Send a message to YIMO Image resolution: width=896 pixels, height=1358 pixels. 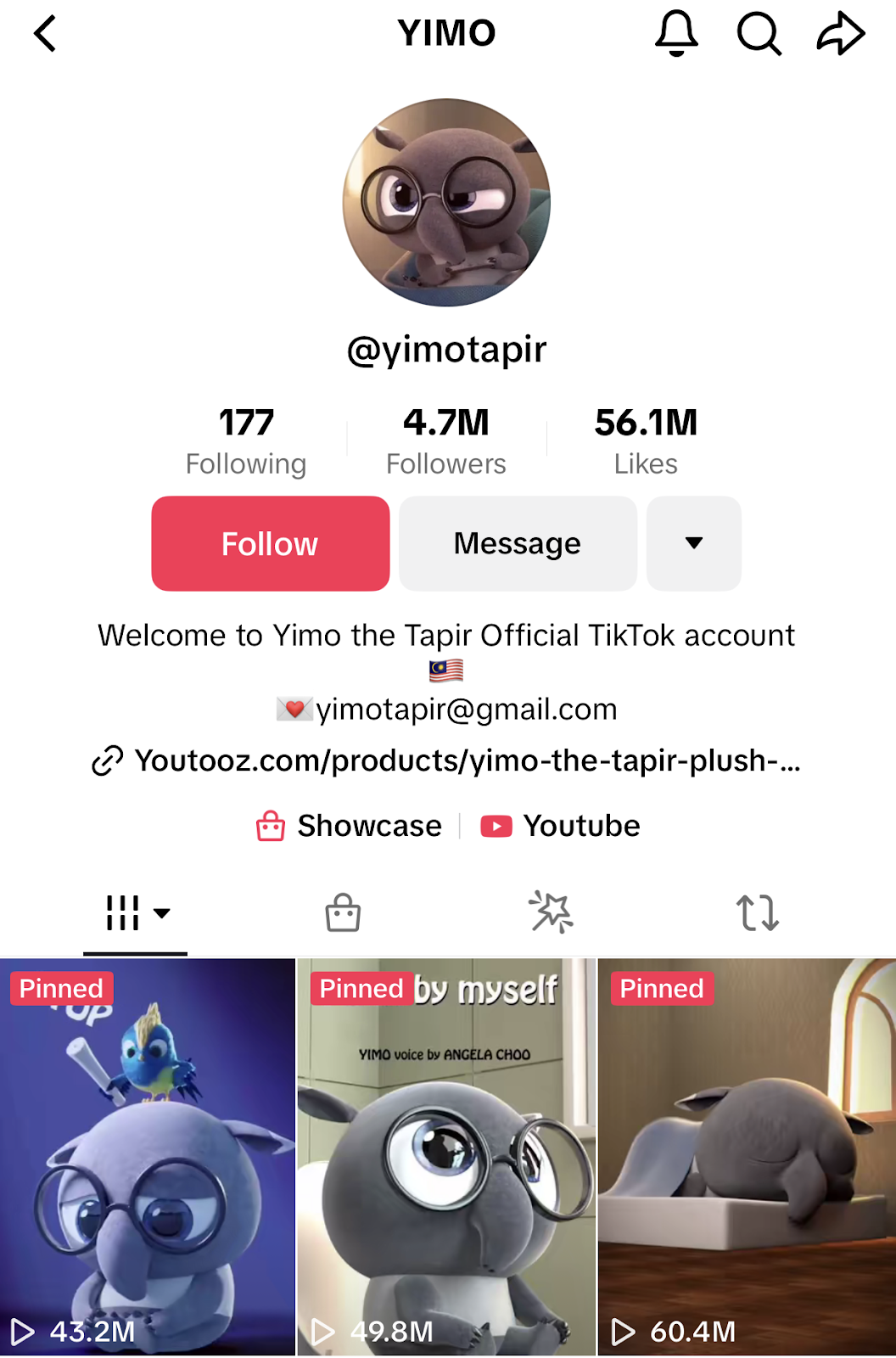[518, 543]
